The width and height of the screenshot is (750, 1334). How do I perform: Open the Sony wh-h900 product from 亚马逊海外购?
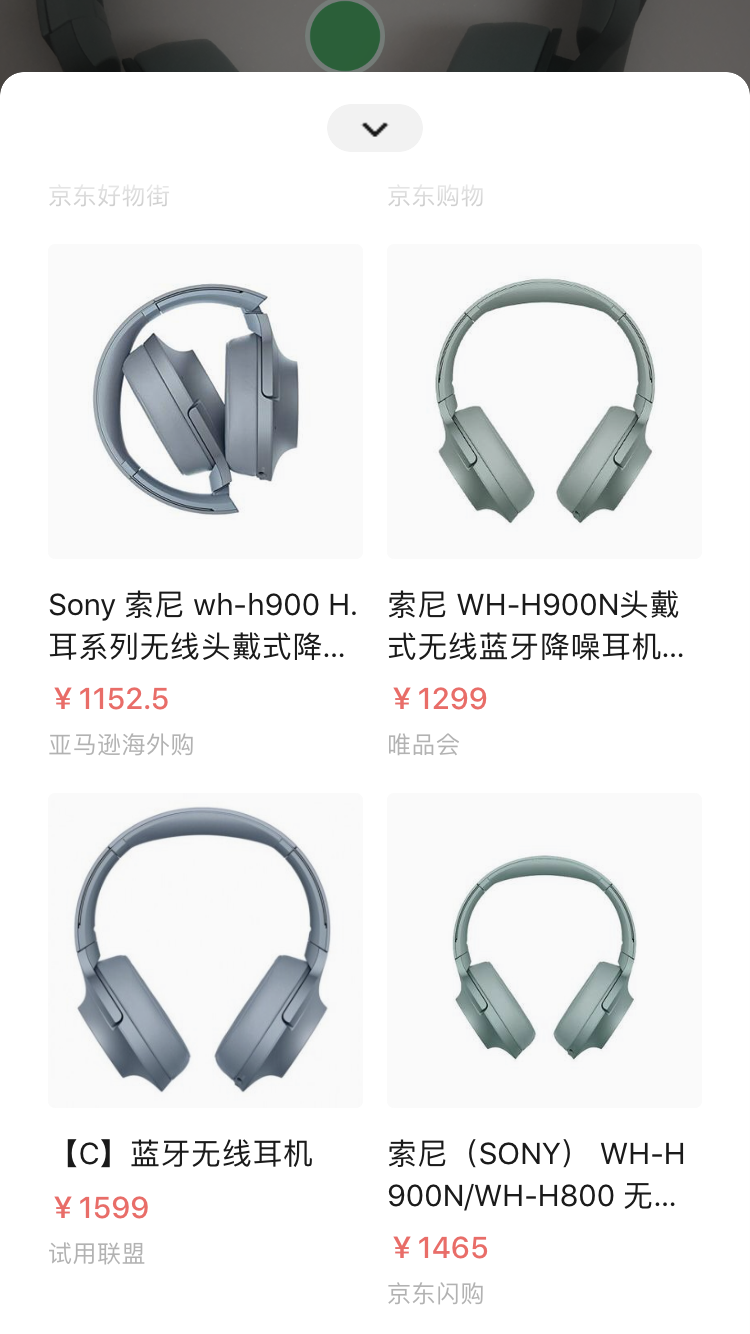pos(205,401)
